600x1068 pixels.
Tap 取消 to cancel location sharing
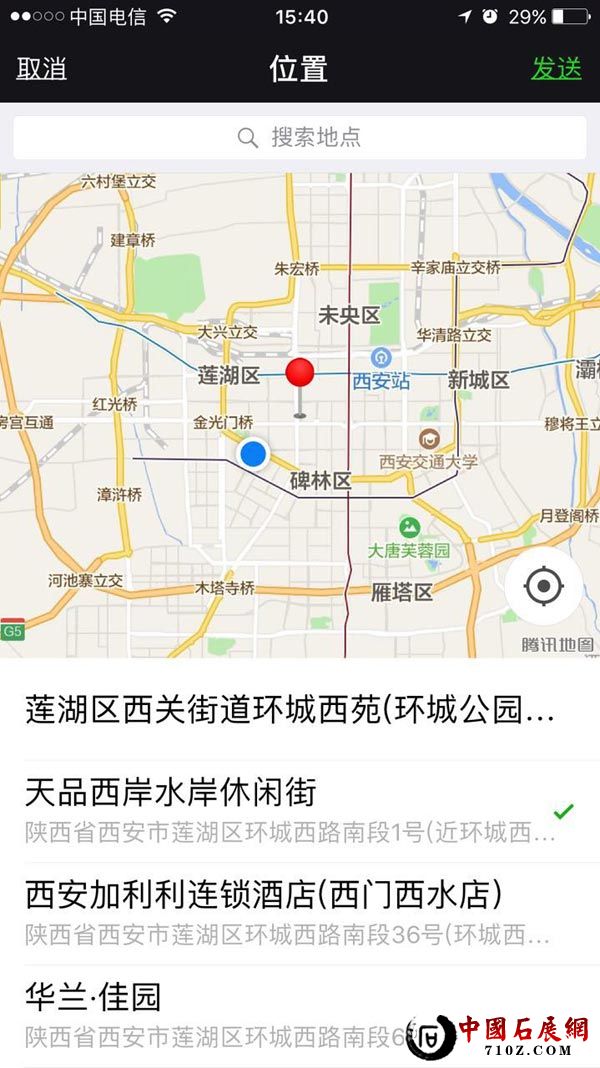click(x=42, y=69)
